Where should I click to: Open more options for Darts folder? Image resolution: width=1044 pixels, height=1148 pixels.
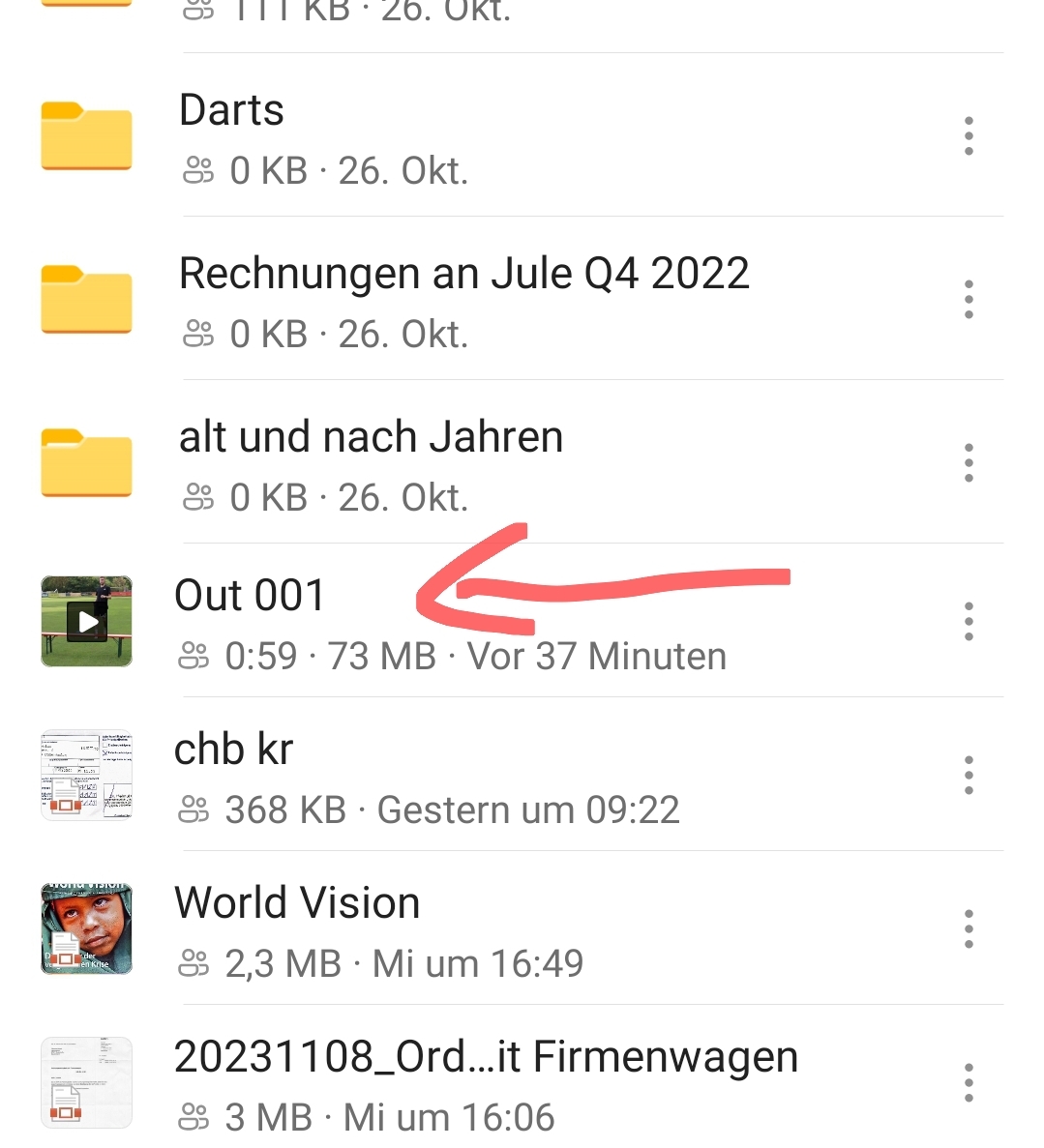click(x=968, y=136)
